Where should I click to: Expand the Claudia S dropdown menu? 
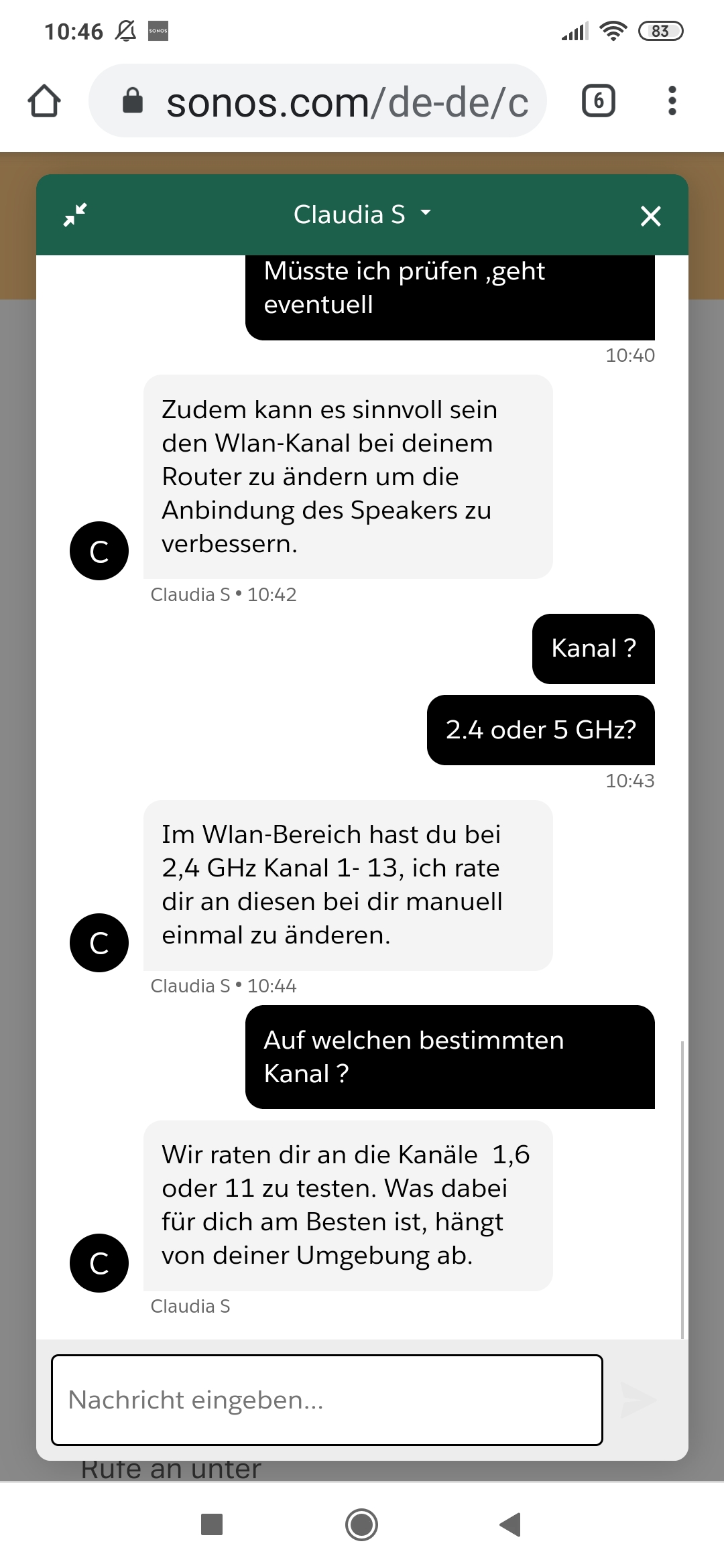pyautogui.click(x=424, y=214)
